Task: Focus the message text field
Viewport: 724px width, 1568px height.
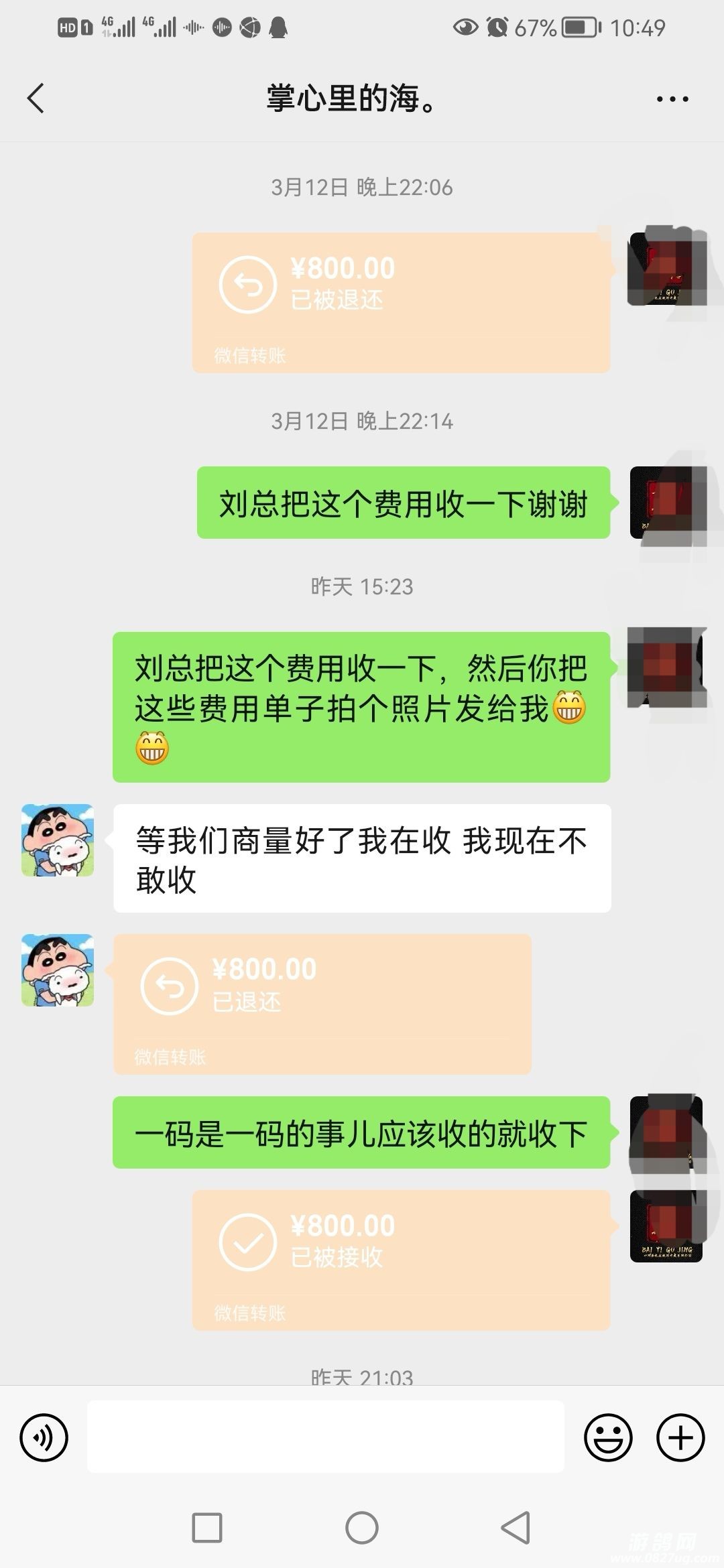Action: click(x=325, y=1437)
